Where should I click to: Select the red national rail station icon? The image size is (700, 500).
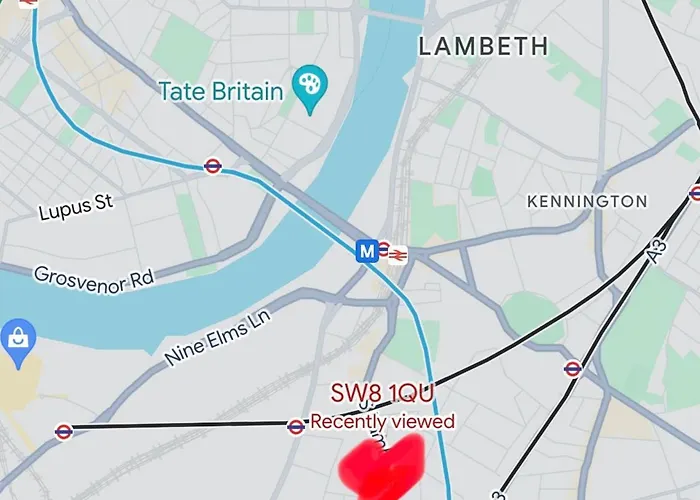(398, 253)
